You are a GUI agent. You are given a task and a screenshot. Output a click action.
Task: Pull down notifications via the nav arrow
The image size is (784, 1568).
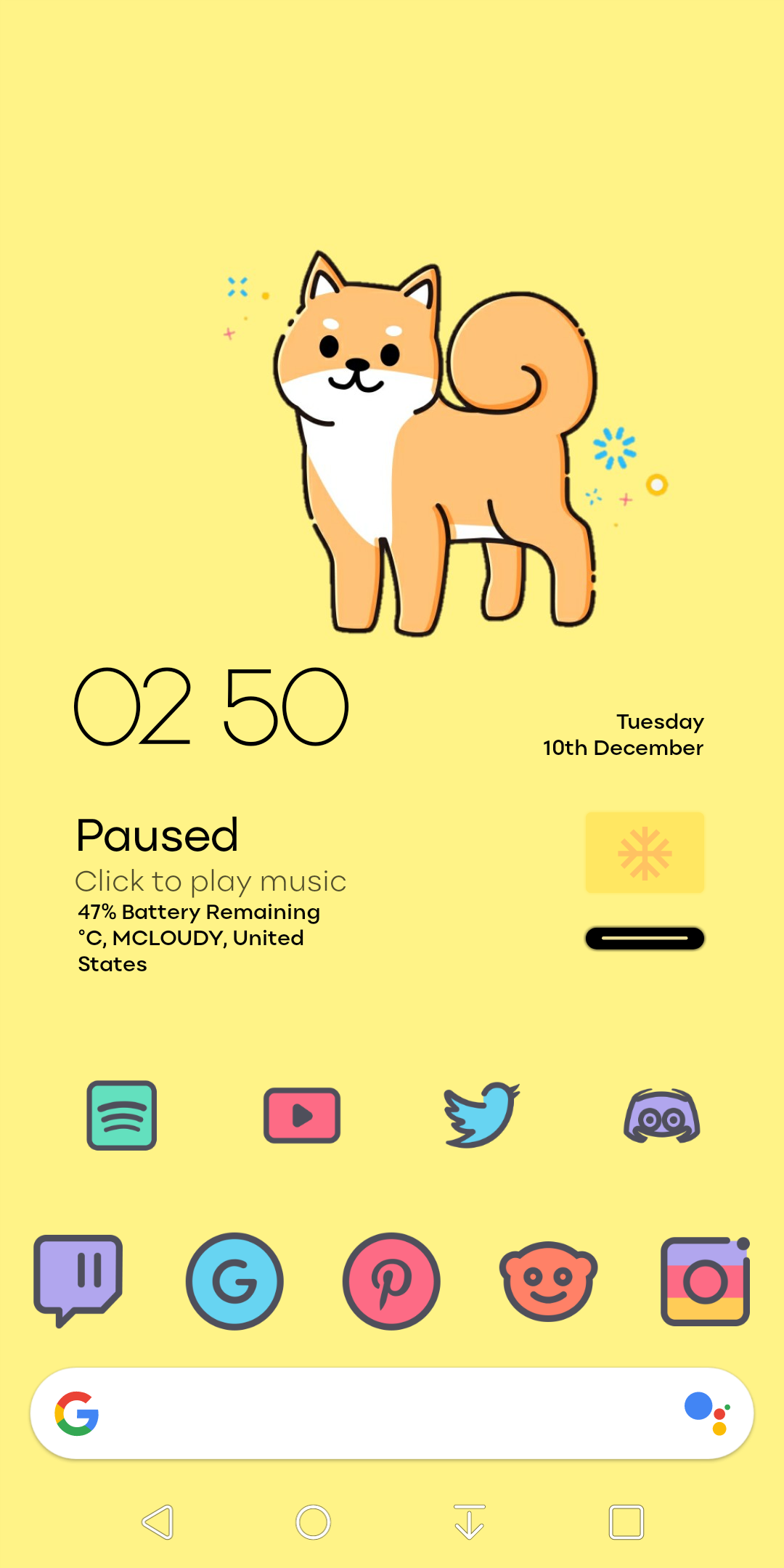pyautogui.click(x=470, y=1522)
